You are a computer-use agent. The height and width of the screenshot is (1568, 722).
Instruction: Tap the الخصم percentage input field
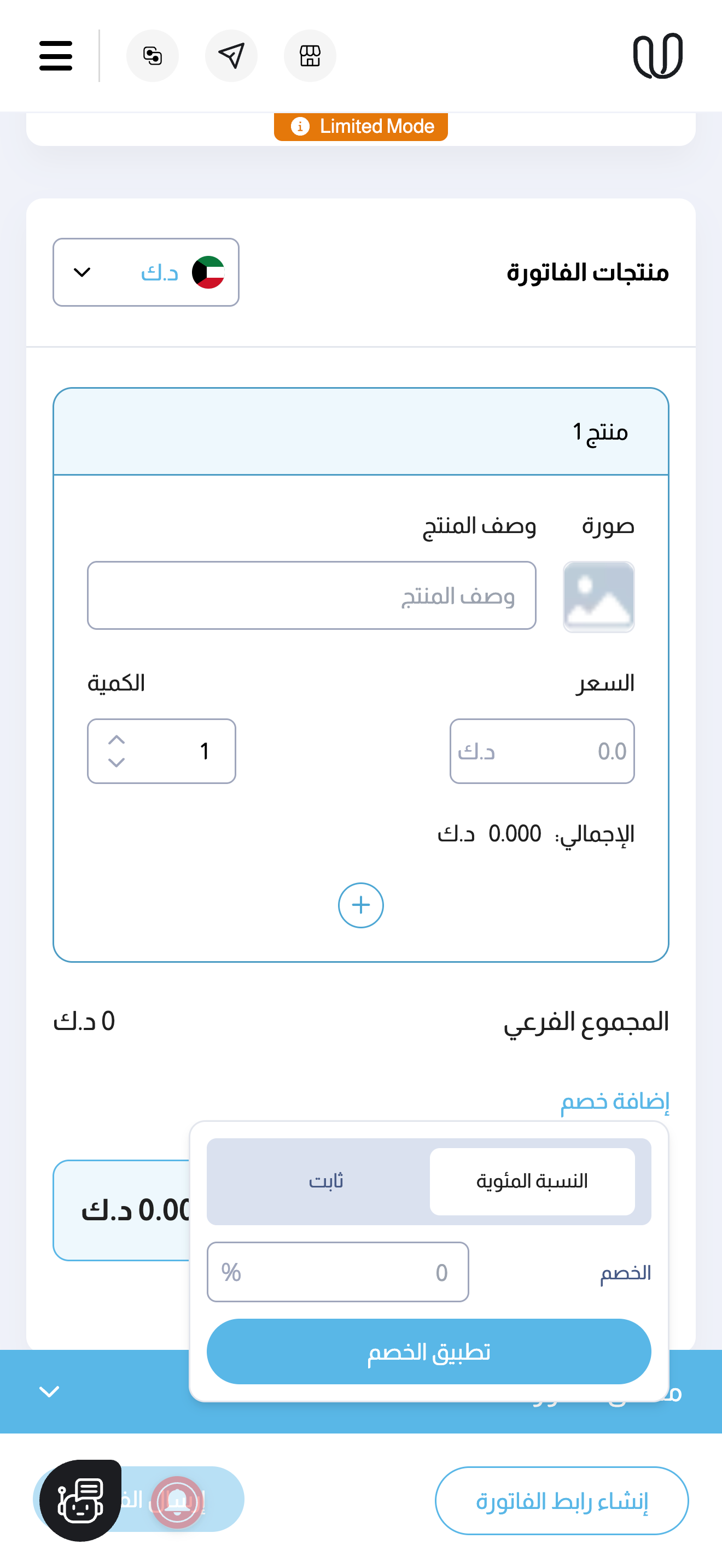pyautogui.click(x=338, y=1272)
